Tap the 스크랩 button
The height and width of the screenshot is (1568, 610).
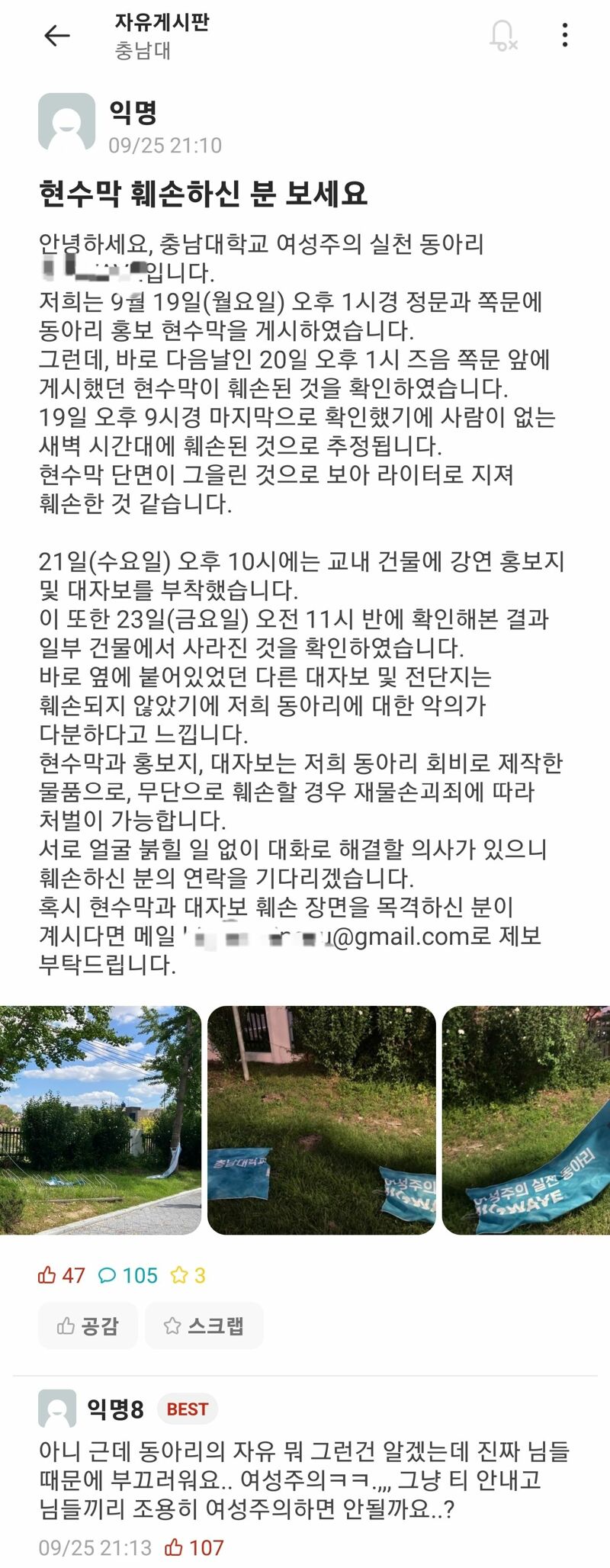(x=204, y=1326)
